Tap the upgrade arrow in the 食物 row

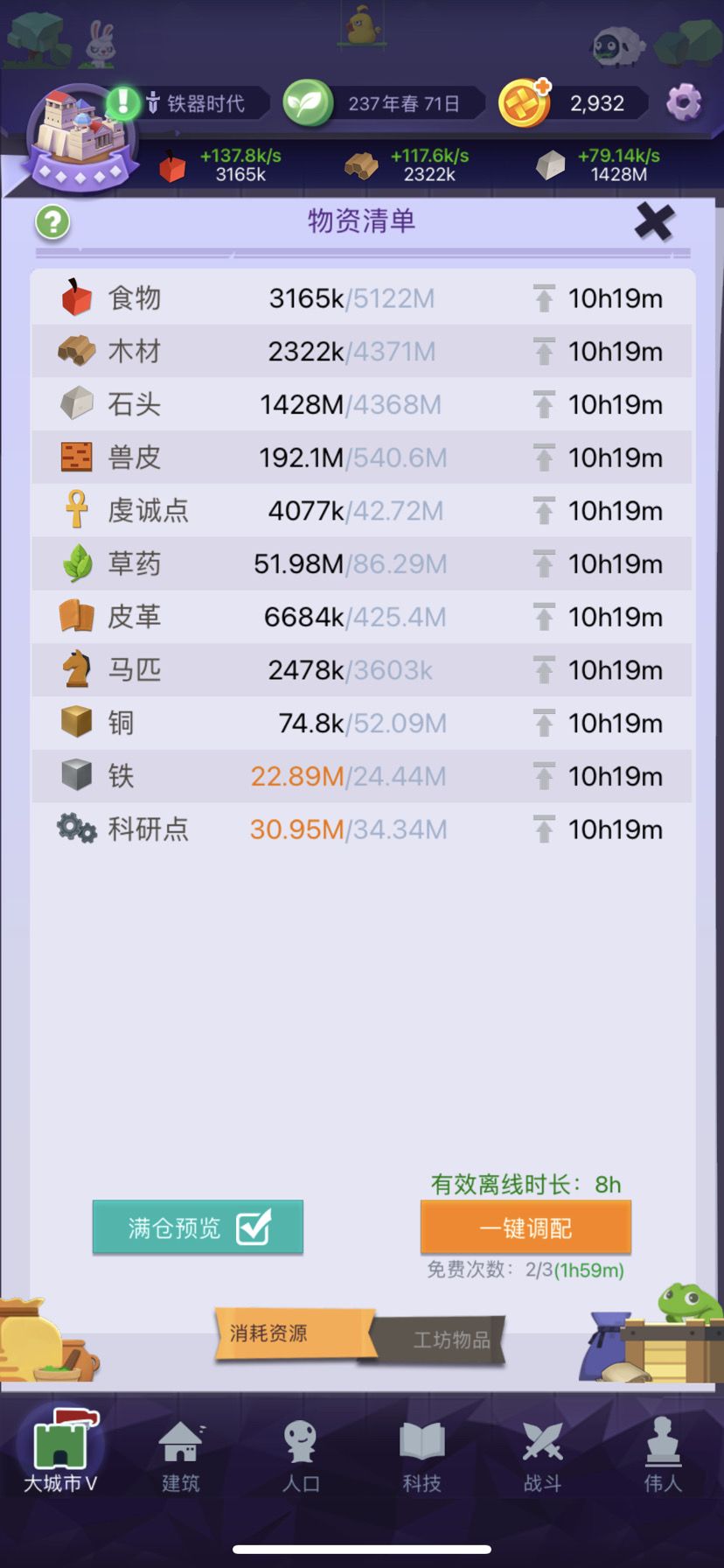[x=544, y=298]
